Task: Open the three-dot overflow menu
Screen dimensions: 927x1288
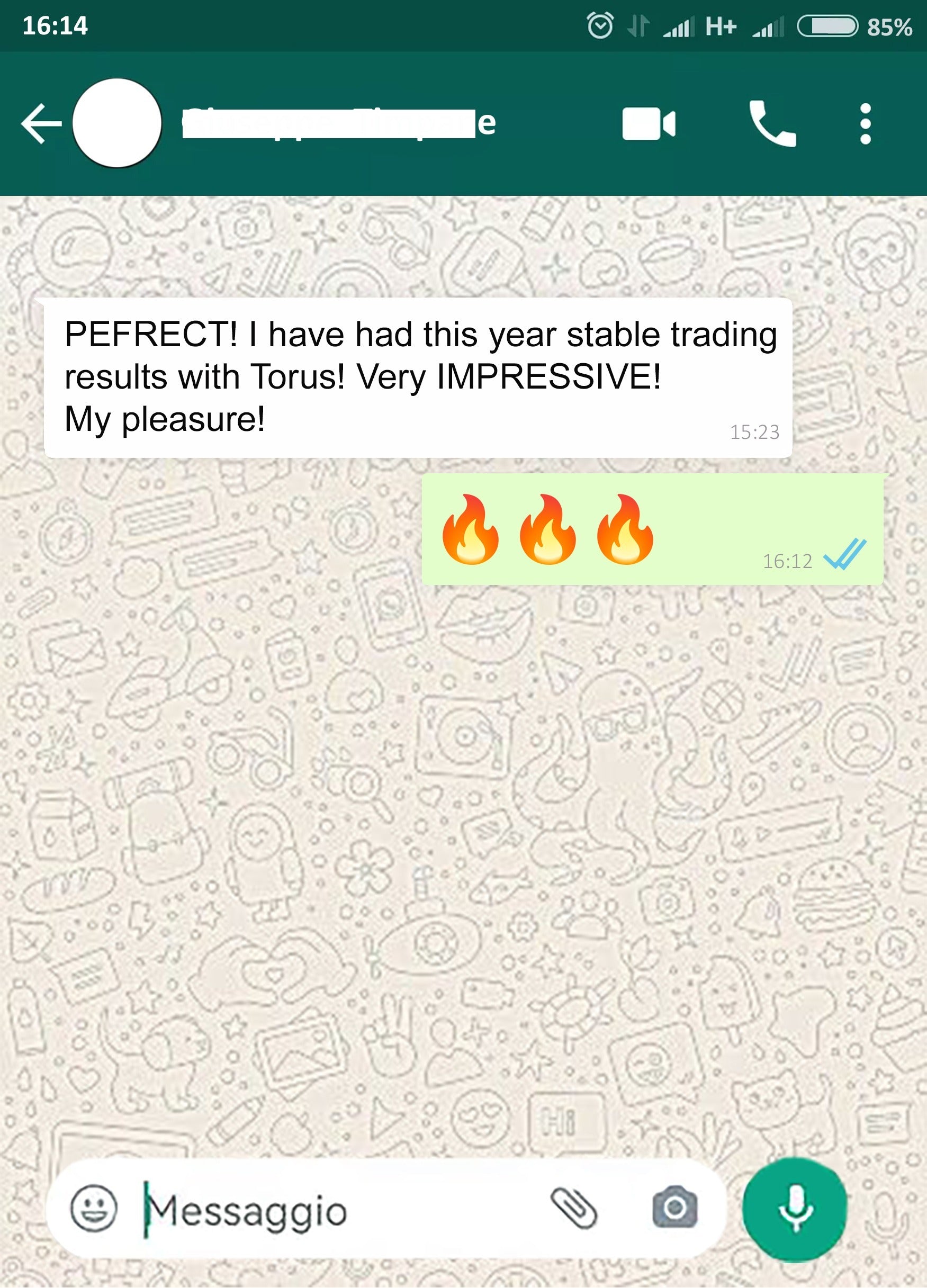Action: pos(865,123)
